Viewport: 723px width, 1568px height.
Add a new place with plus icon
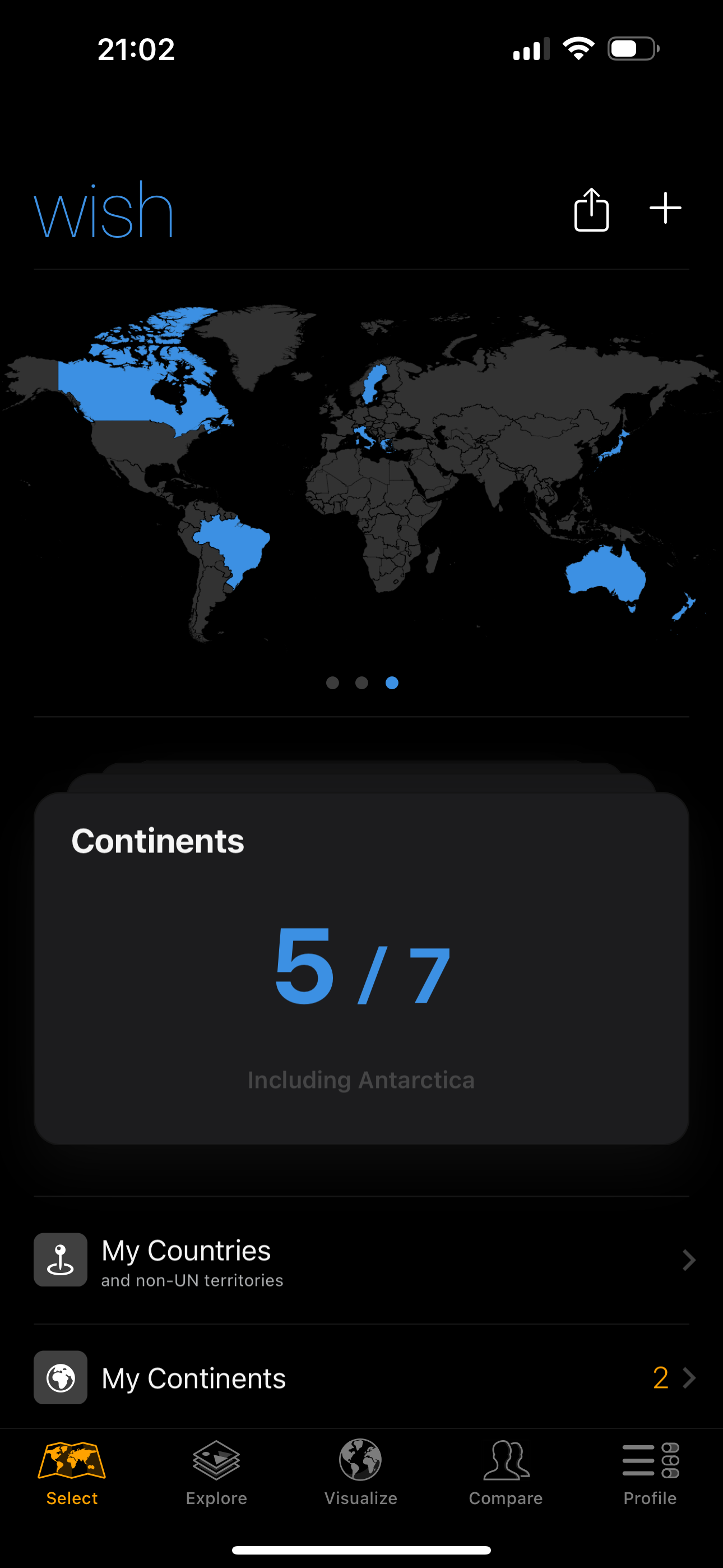pyautogui.click(x=665, y=208)
